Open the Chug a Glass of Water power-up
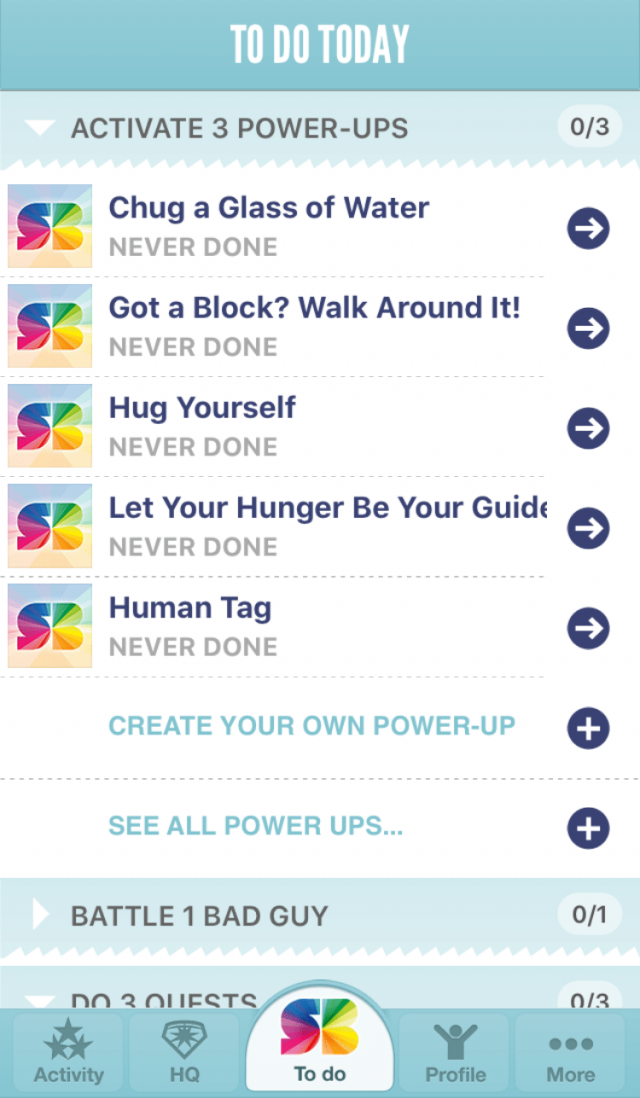Screen dimensions: 640x1098 [x=588, y=229]
